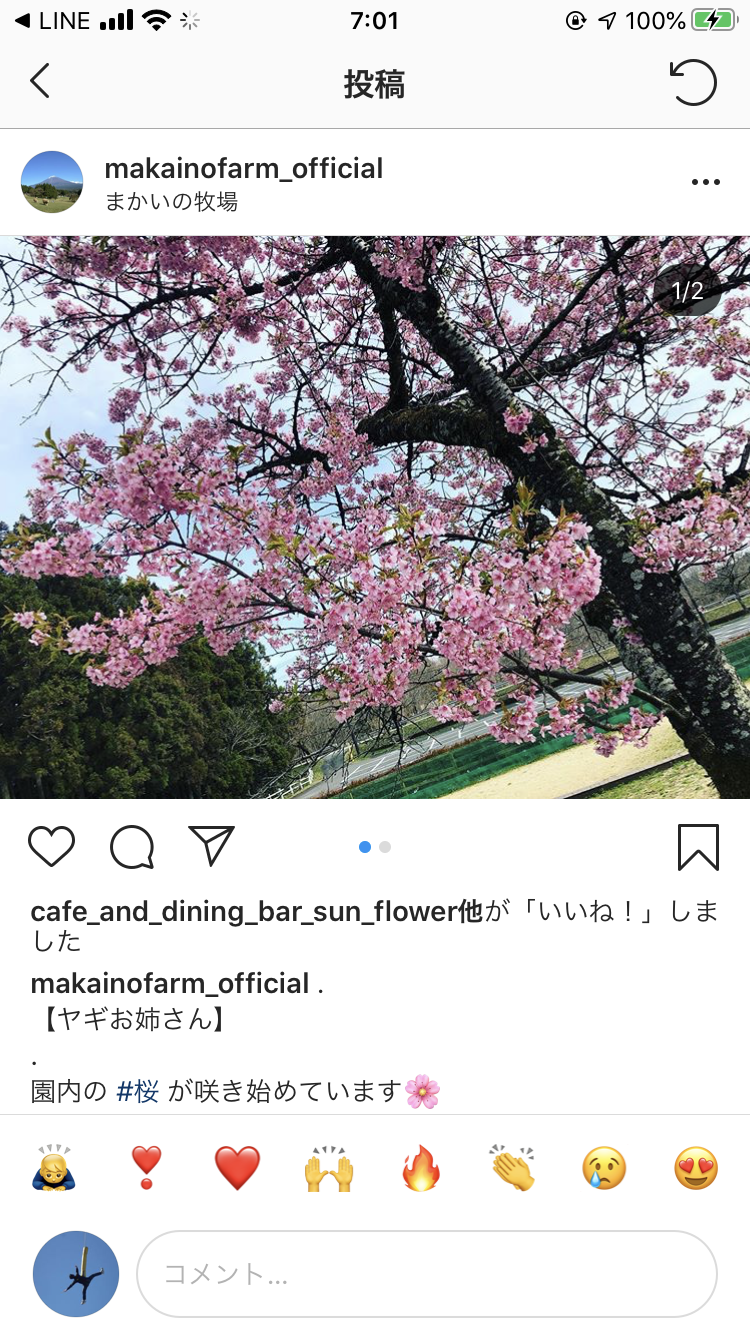Insert the fire emoji
Image resolution: width=750 pixels, height=1334 pixels.
point(420,1168)
